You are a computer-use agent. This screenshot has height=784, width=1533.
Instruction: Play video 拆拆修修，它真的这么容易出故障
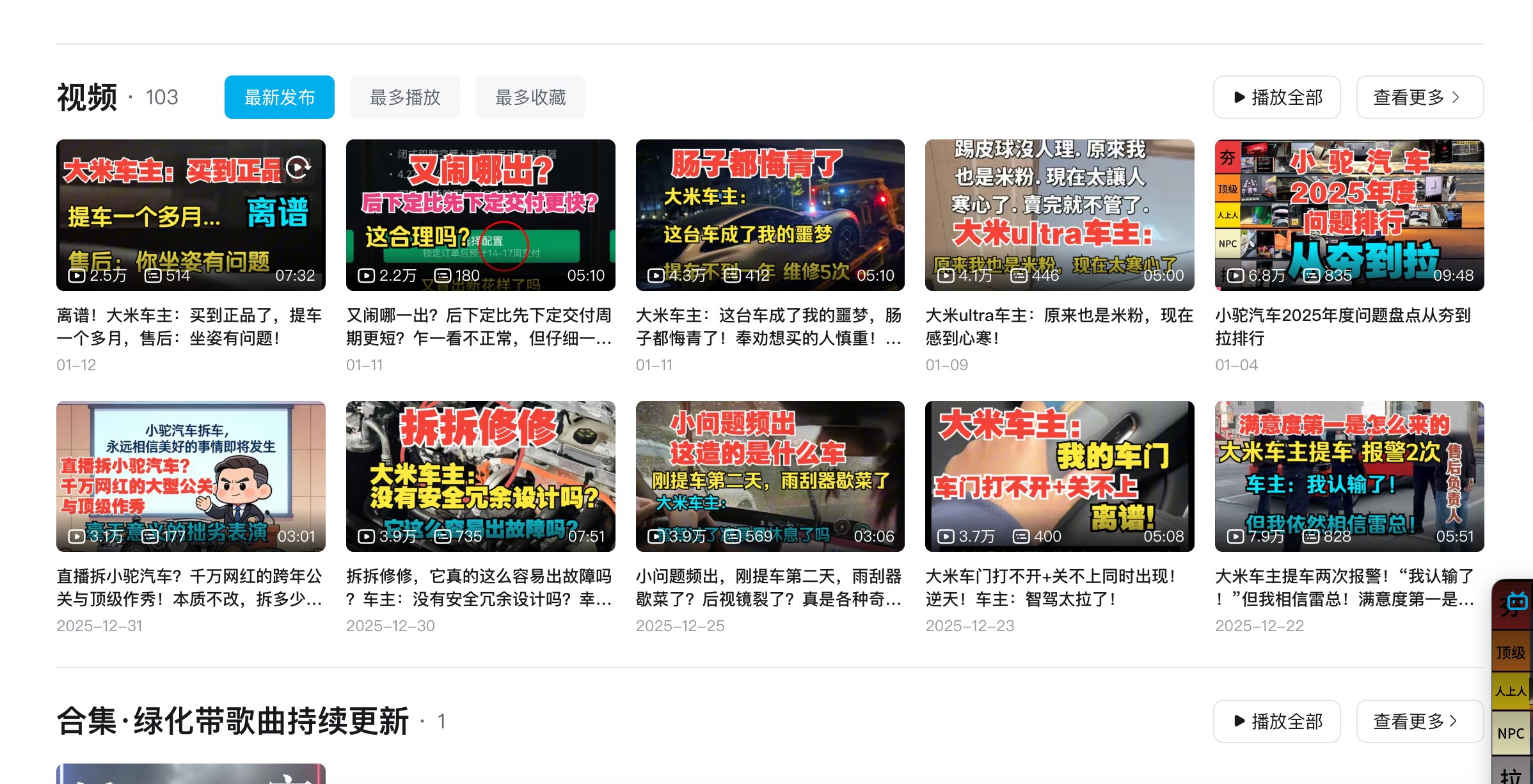480,476
